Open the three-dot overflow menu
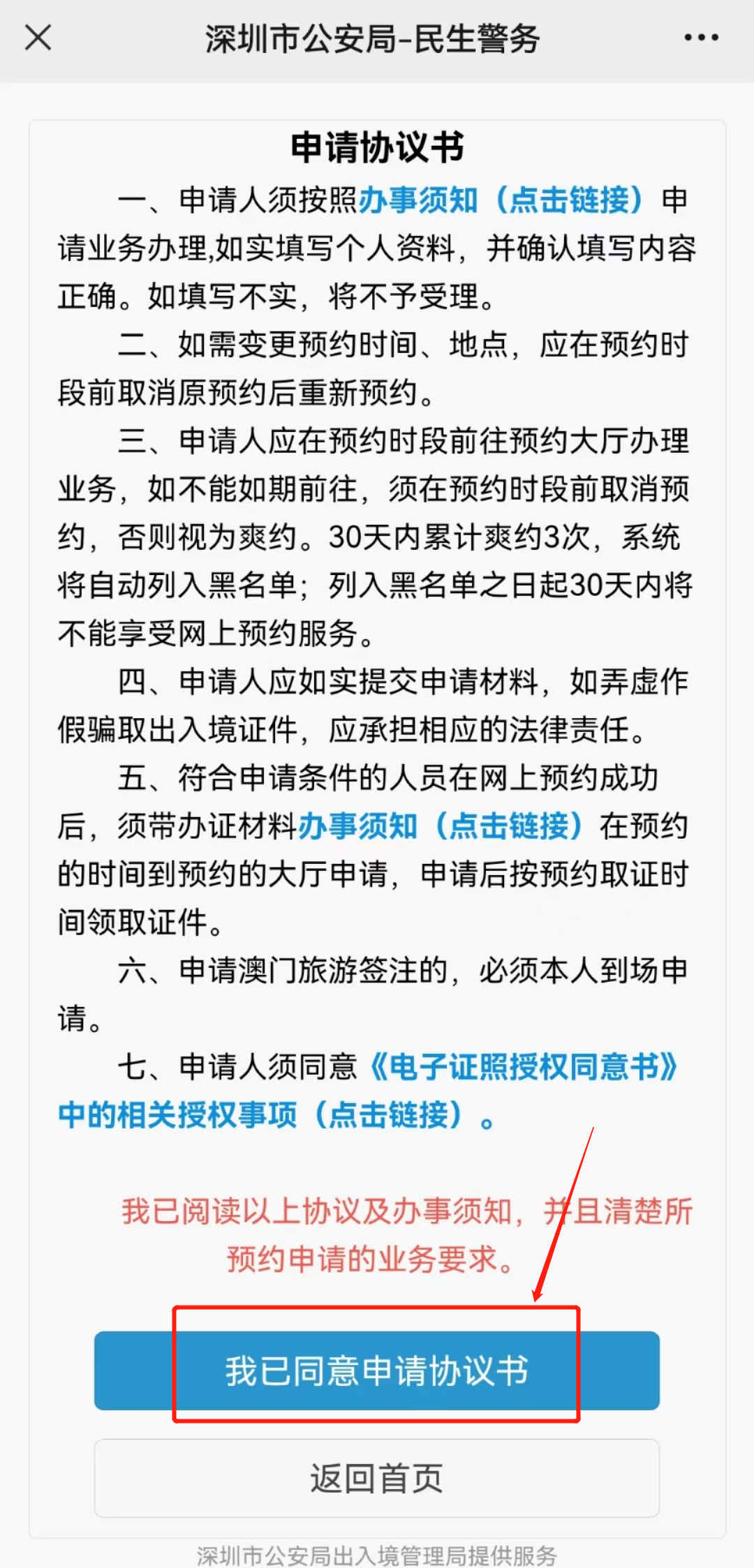The height and width of the screenshot is (1568, 754). [701, 38]
